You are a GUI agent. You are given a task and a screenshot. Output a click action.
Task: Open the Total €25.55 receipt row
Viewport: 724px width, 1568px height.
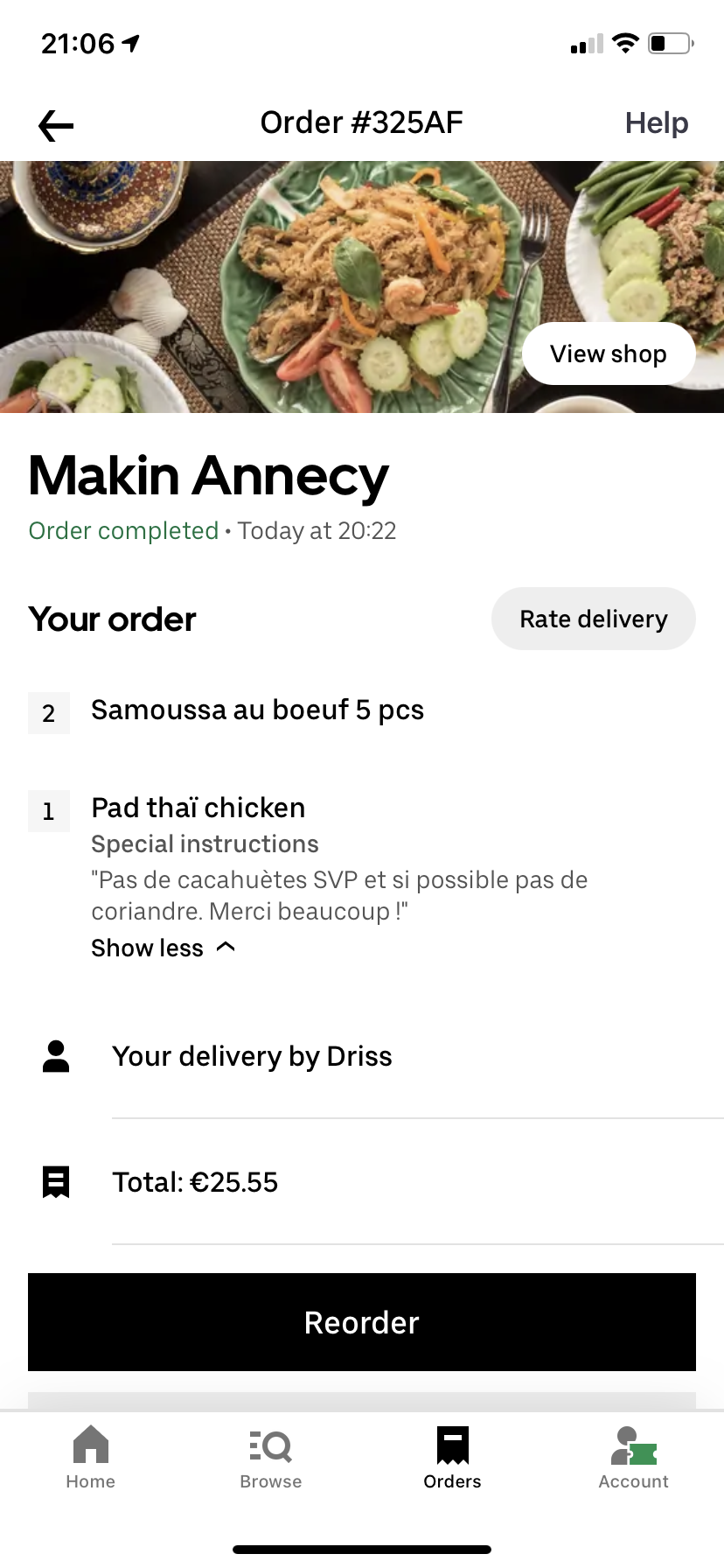[x=195, y=1182]
